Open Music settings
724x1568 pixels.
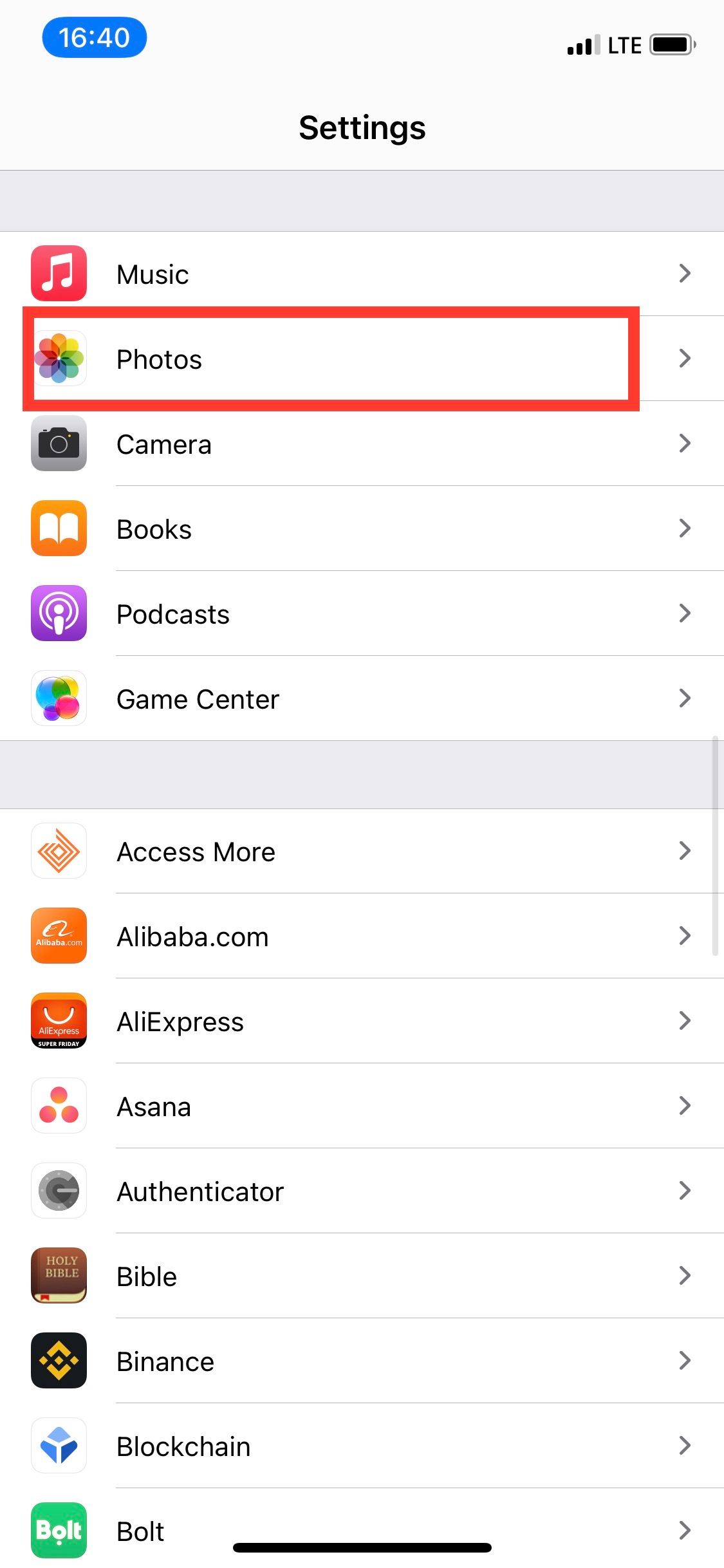362,274
